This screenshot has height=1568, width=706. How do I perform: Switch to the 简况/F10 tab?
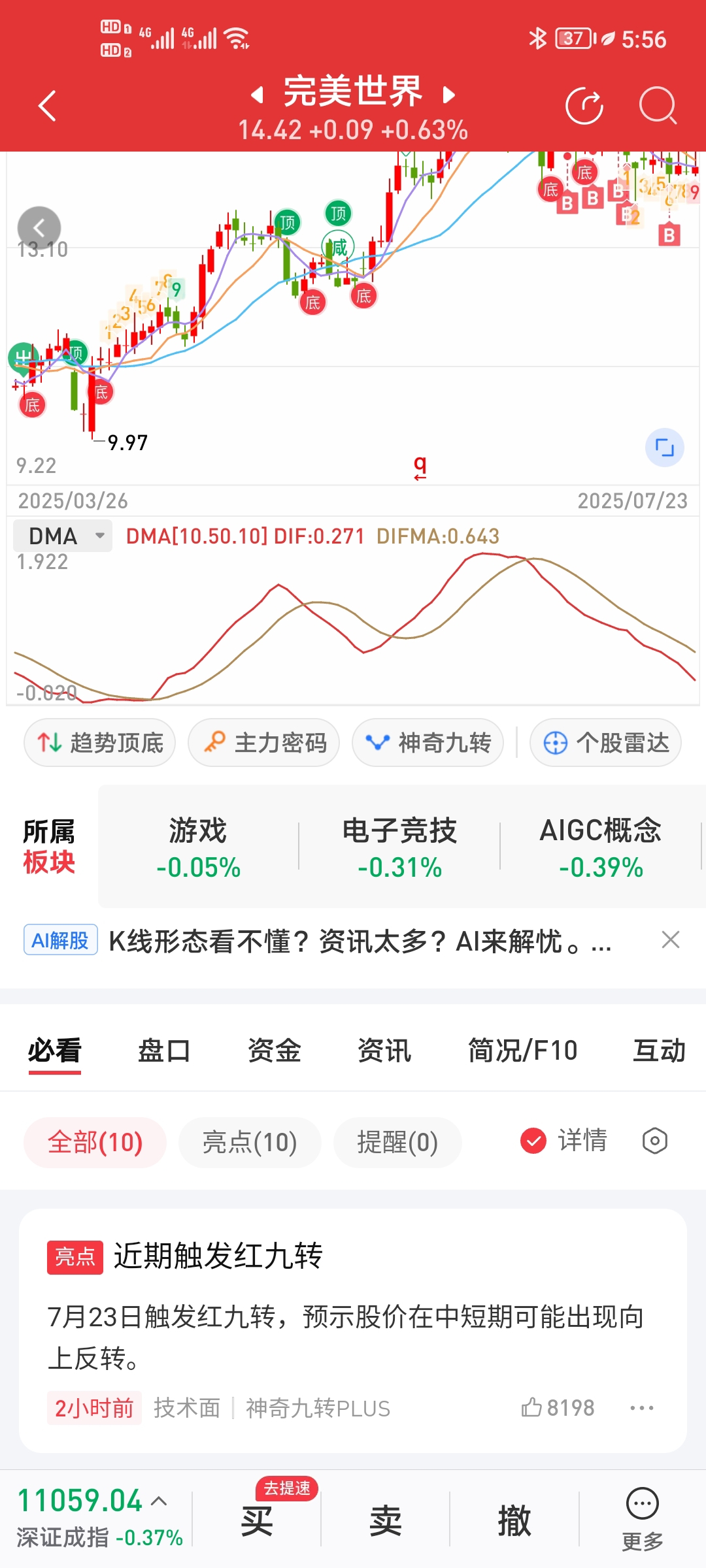coord(522,1051)
